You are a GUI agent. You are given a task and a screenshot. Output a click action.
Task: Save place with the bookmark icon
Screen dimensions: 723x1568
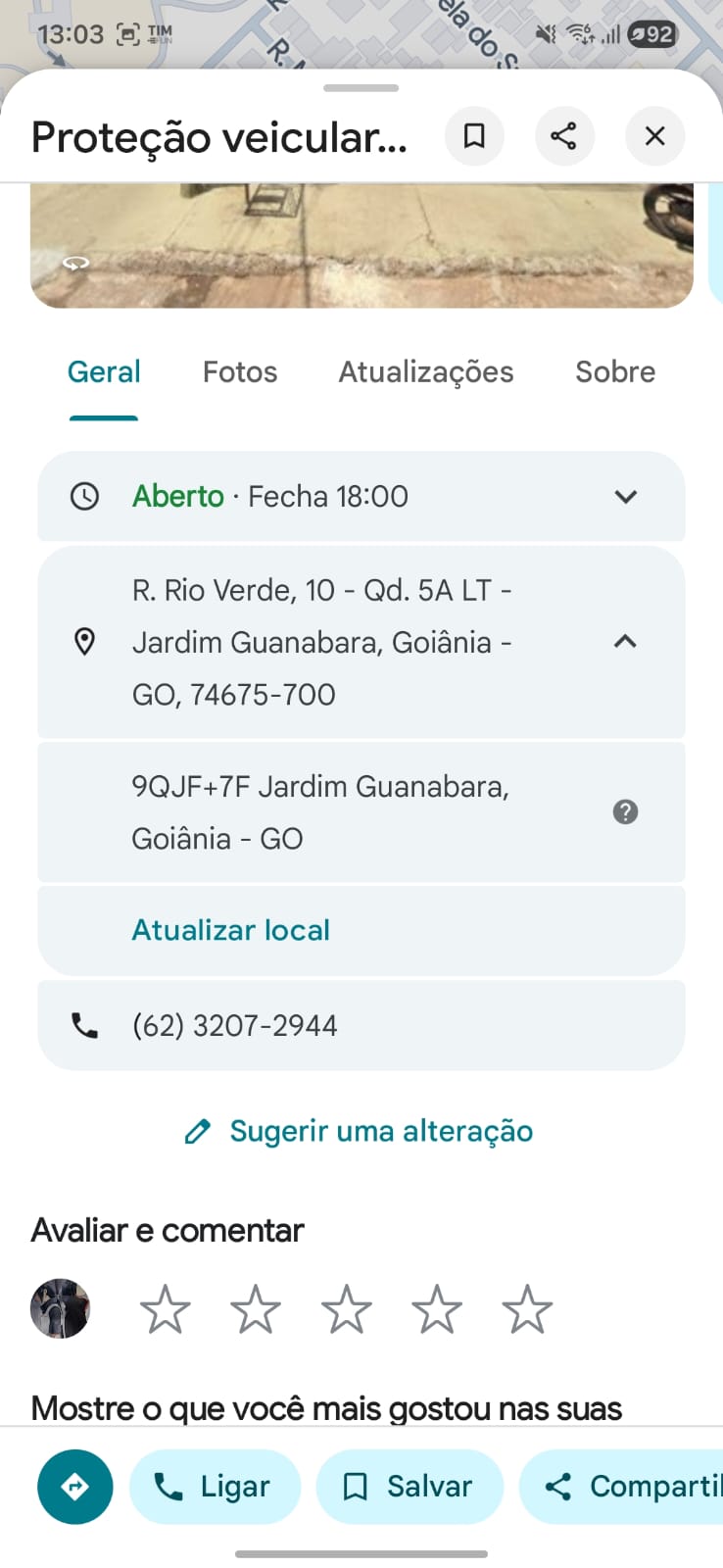(474, 135)
